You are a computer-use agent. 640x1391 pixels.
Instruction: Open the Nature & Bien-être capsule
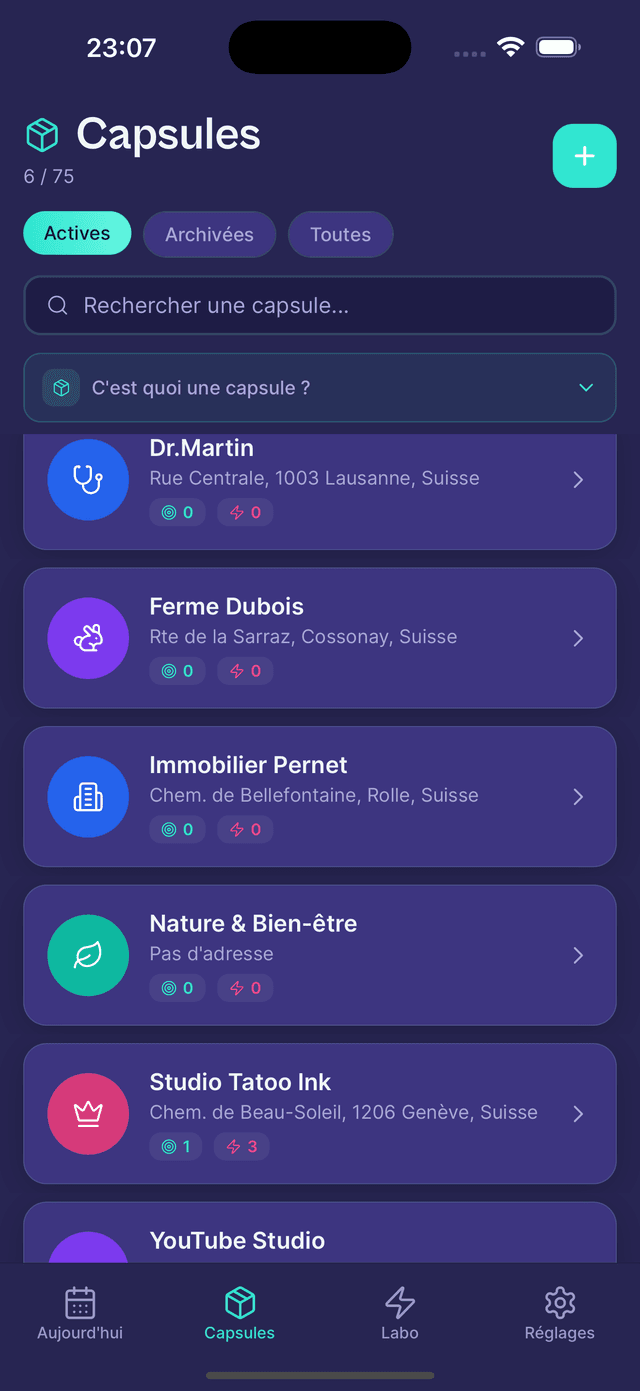pyautogui.click(x=320, y=955)
